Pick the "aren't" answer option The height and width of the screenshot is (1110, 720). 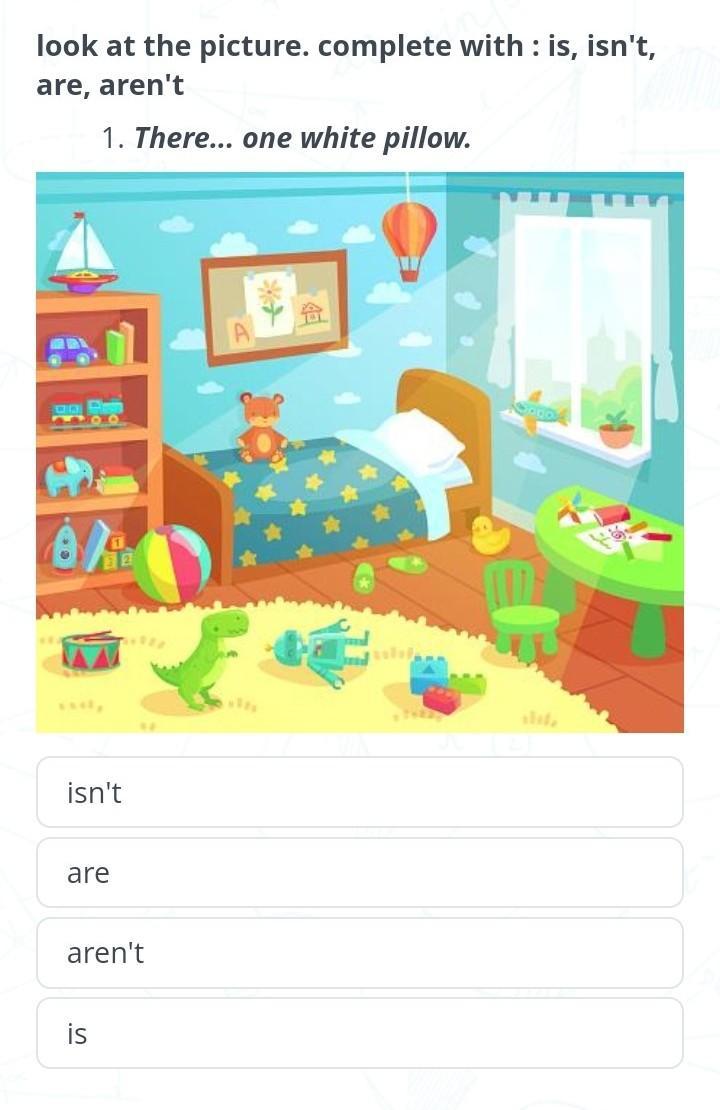point(360,953)
